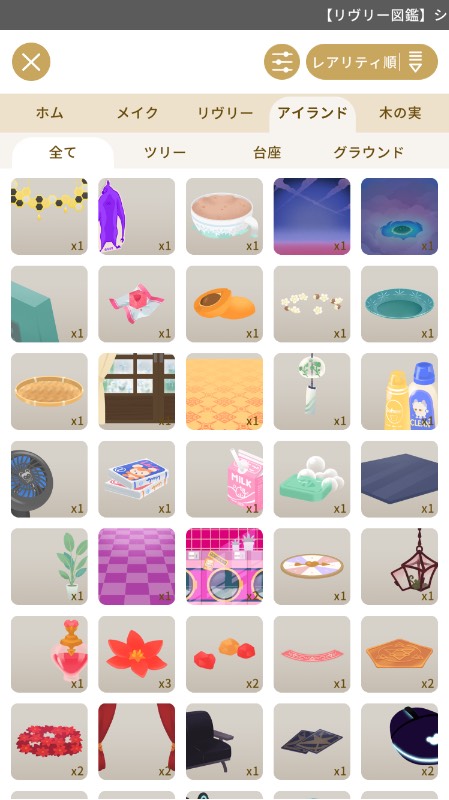Choose the purple checkered floor item

tap(137, 567)
